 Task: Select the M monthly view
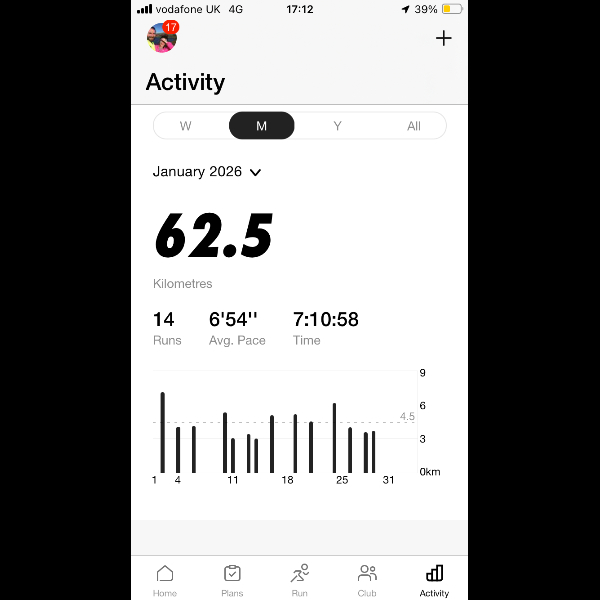click(261, 126)
